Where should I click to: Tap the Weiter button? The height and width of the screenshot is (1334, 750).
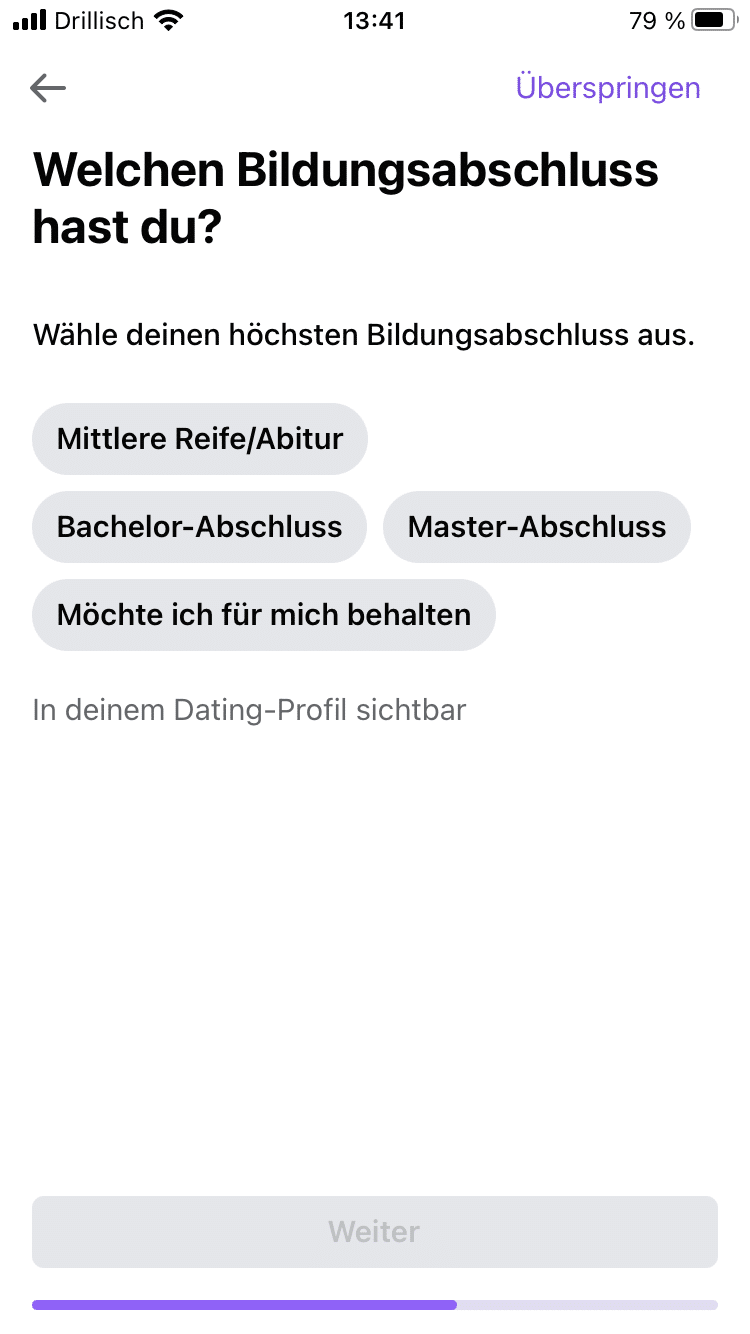(374, 1231)
